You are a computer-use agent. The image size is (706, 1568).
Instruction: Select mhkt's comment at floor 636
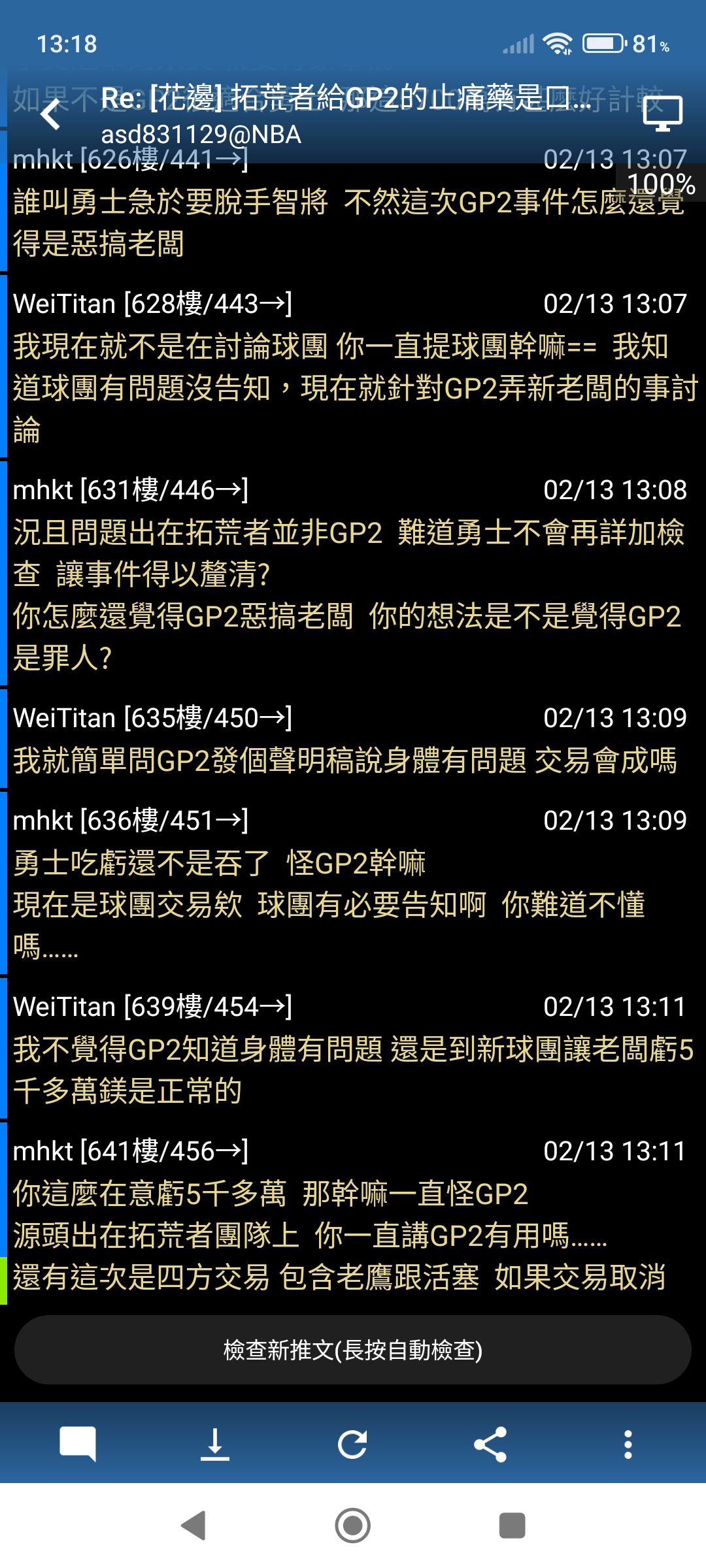point(353,883)
